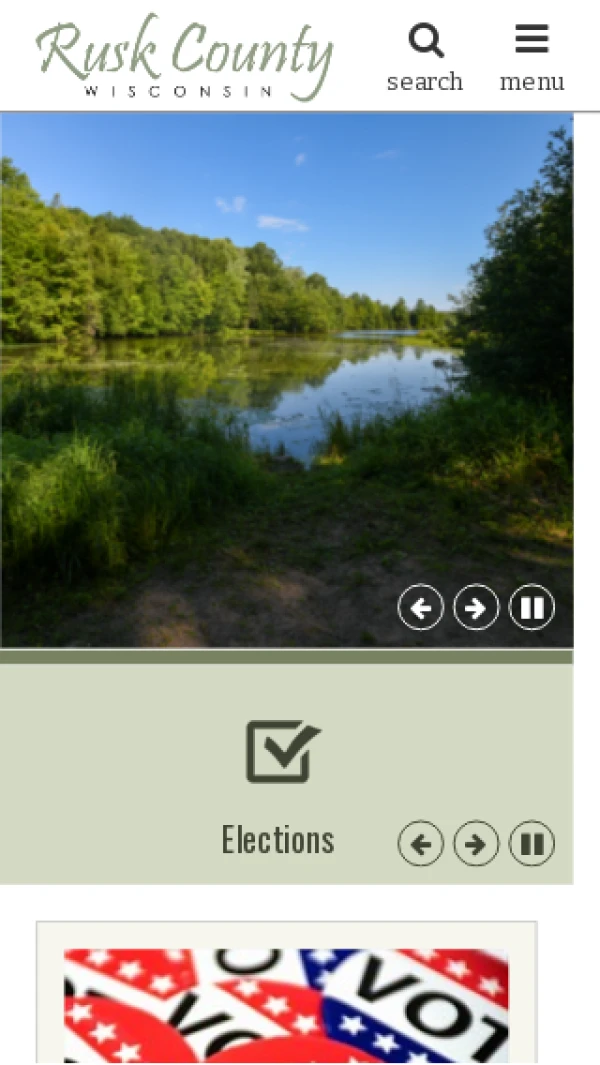Open the site search
The width and height of the screenshot is (600, 1065).
pos(425,58)
